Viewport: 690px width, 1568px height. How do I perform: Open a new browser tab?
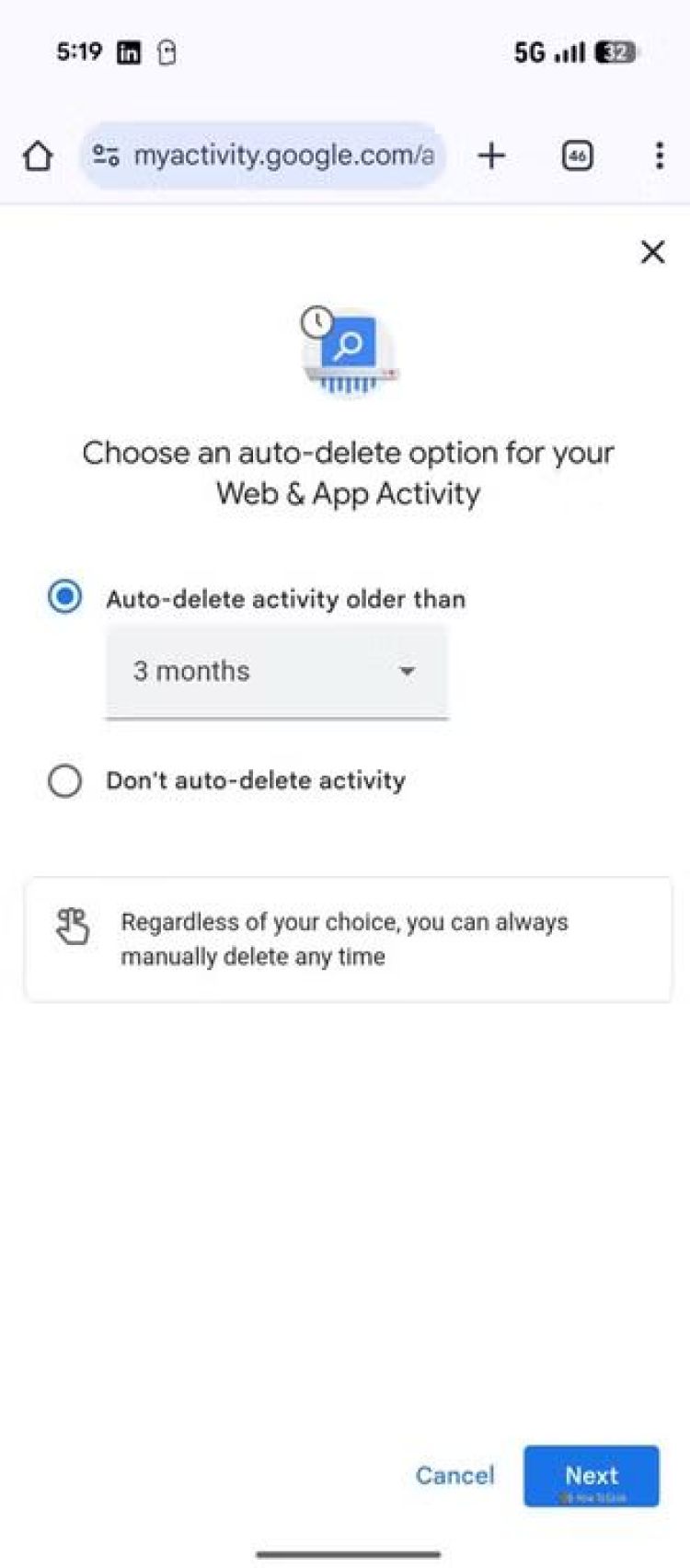coord(492,156)
